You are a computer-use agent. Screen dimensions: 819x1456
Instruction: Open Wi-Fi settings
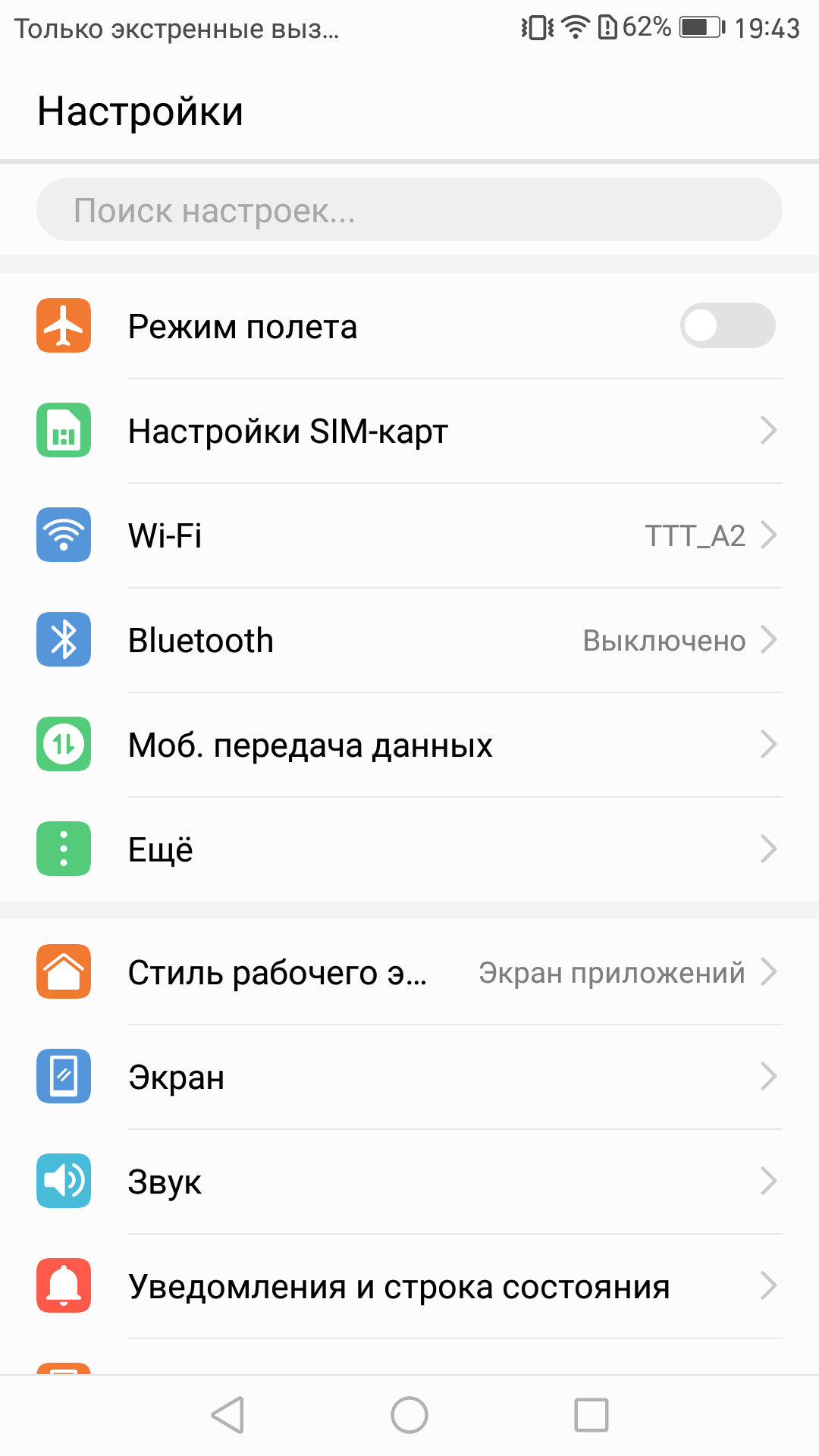pyautogui.click(x=409, y=535)
